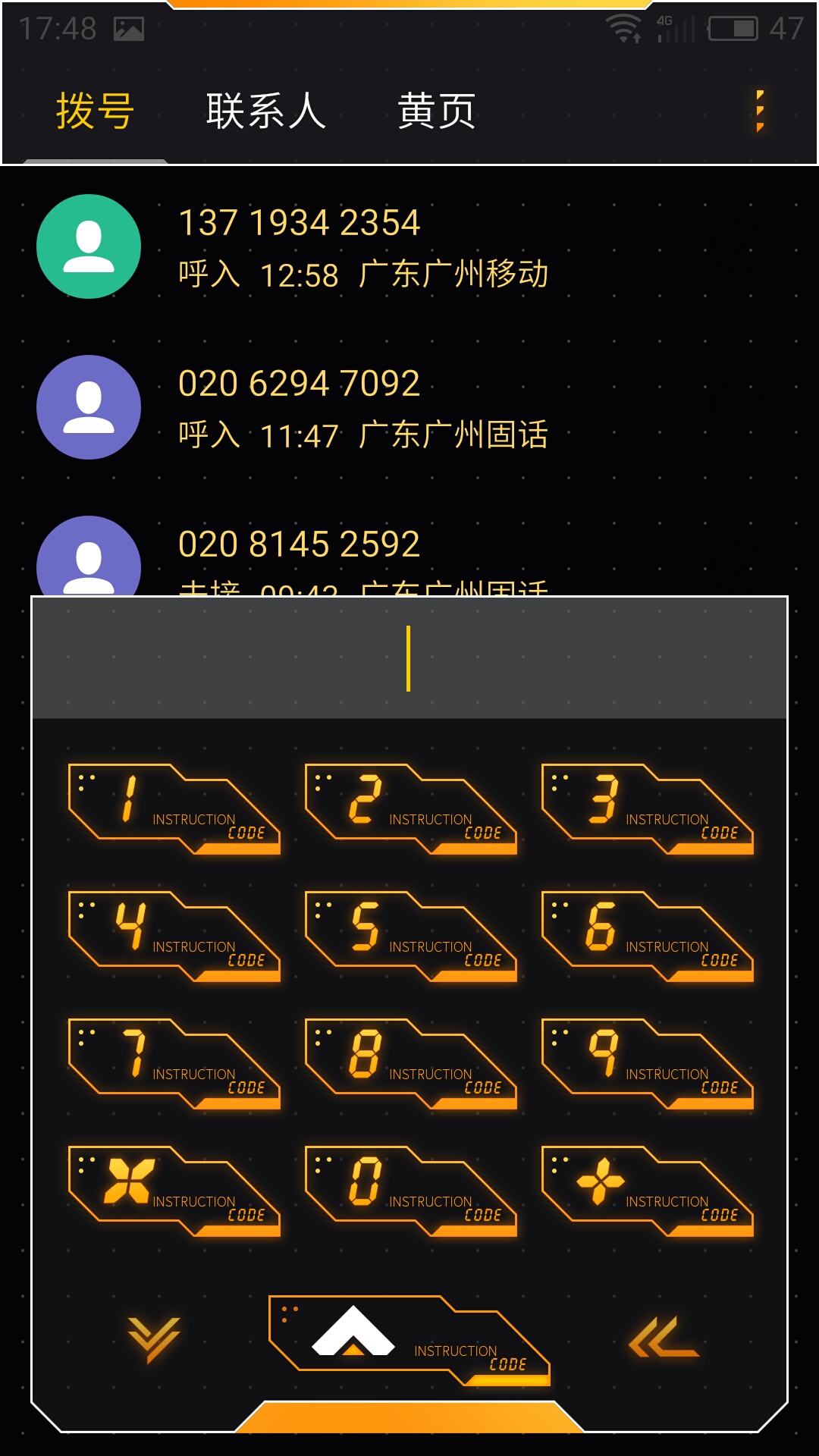The height and width of the screenshot is (1456, 819).
Task: Open the overflow menu
Action: [760, 111]
